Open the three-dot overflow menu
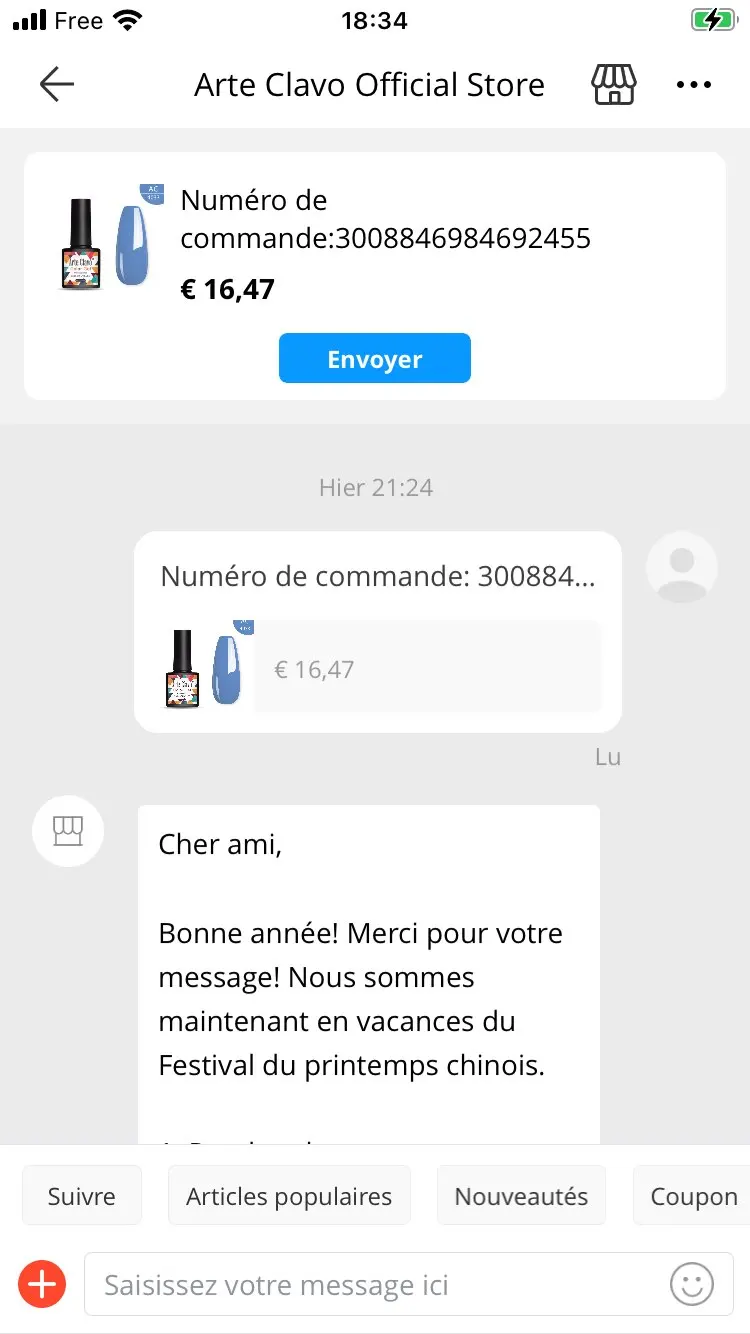This screenshot has height=1334, width=750. click(x=693, y=85)
